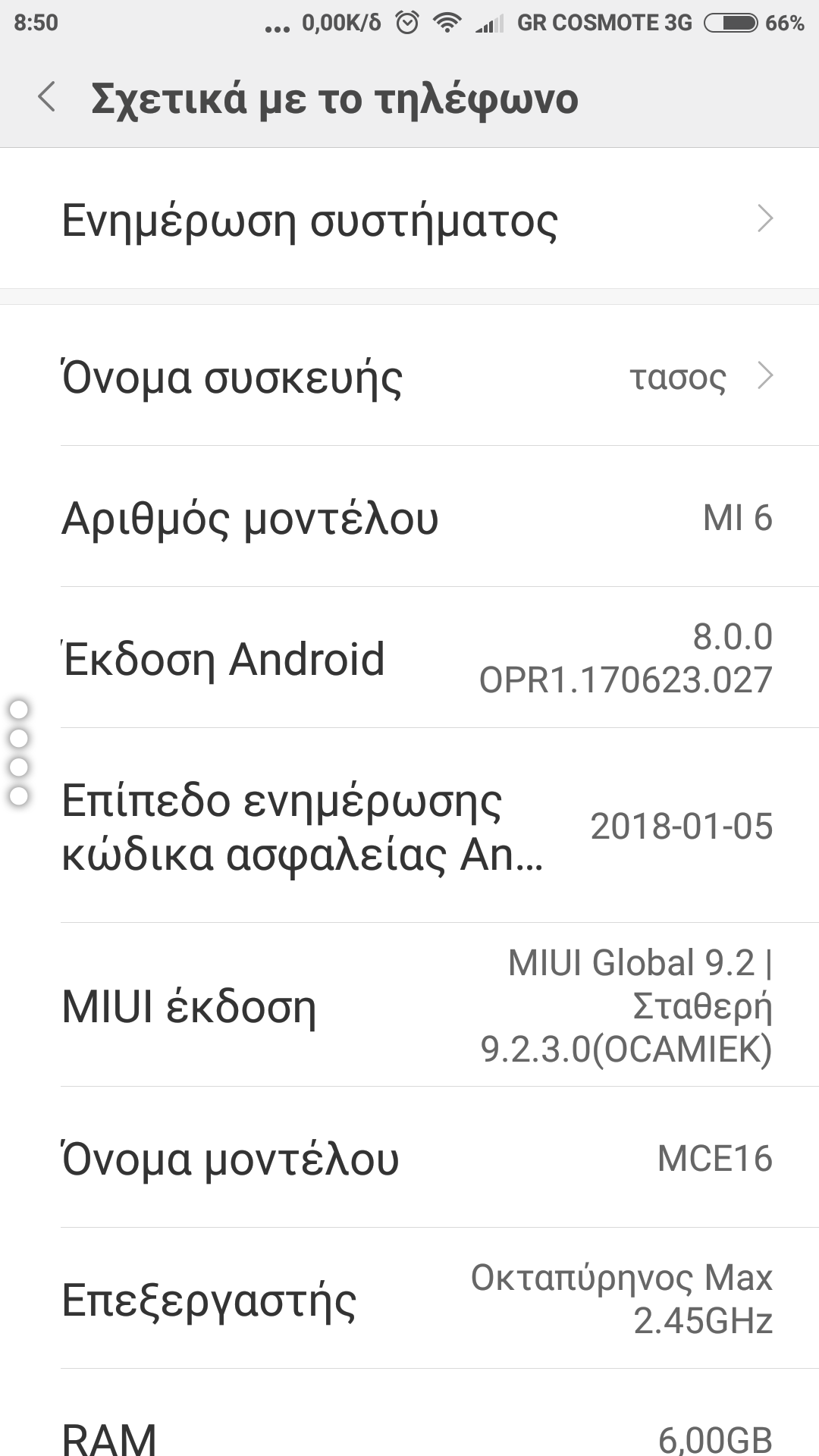Open Ενημέρωση συστήματος

(x=409, y=220)
